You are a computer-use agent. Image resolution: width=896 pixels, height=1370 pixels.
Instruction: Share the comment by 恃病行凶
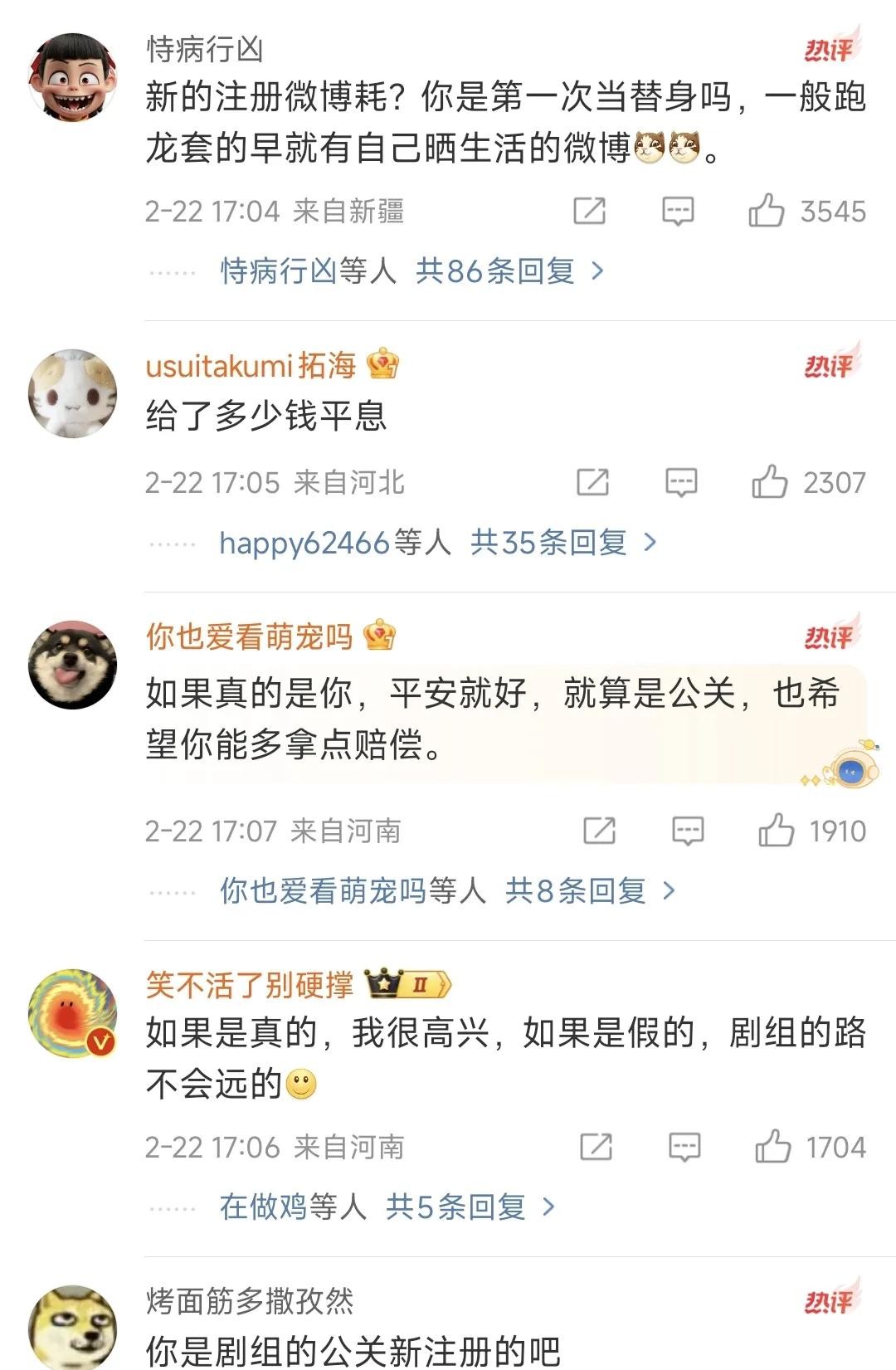(590, 211)
